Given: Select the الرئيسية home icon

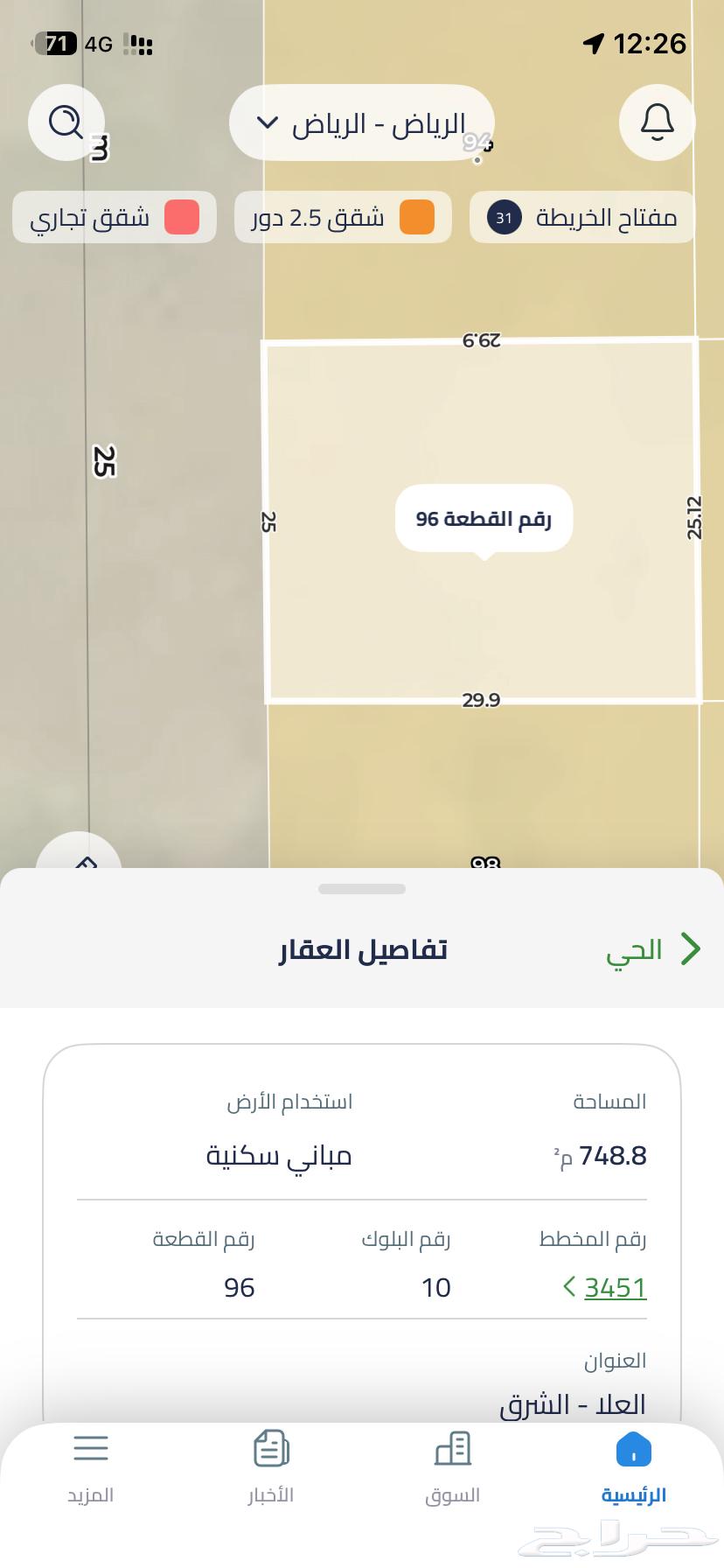Looking at the screenshot, I should pyautogui.click(x=632, y=1450).
